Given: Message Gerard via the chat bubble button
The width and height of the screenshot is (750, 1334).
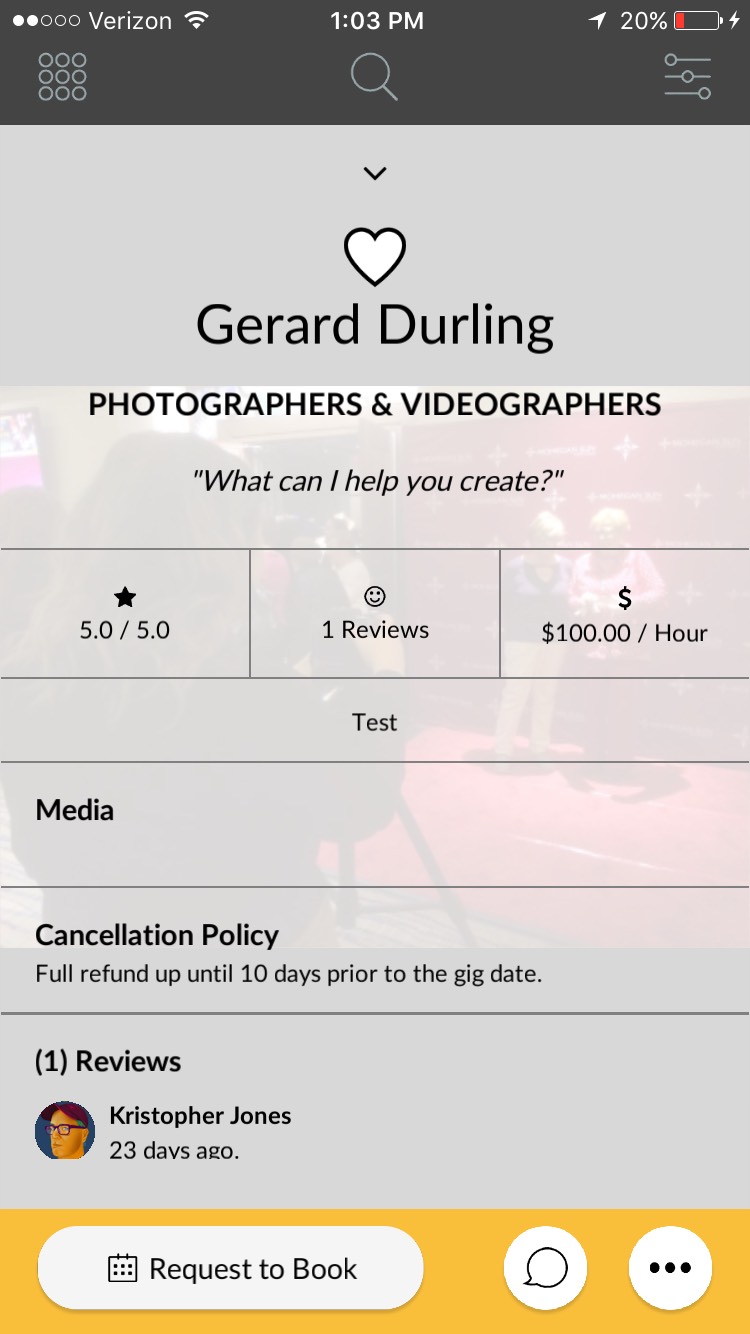Looking at the screenshot, I should [x=546, y=1268].
